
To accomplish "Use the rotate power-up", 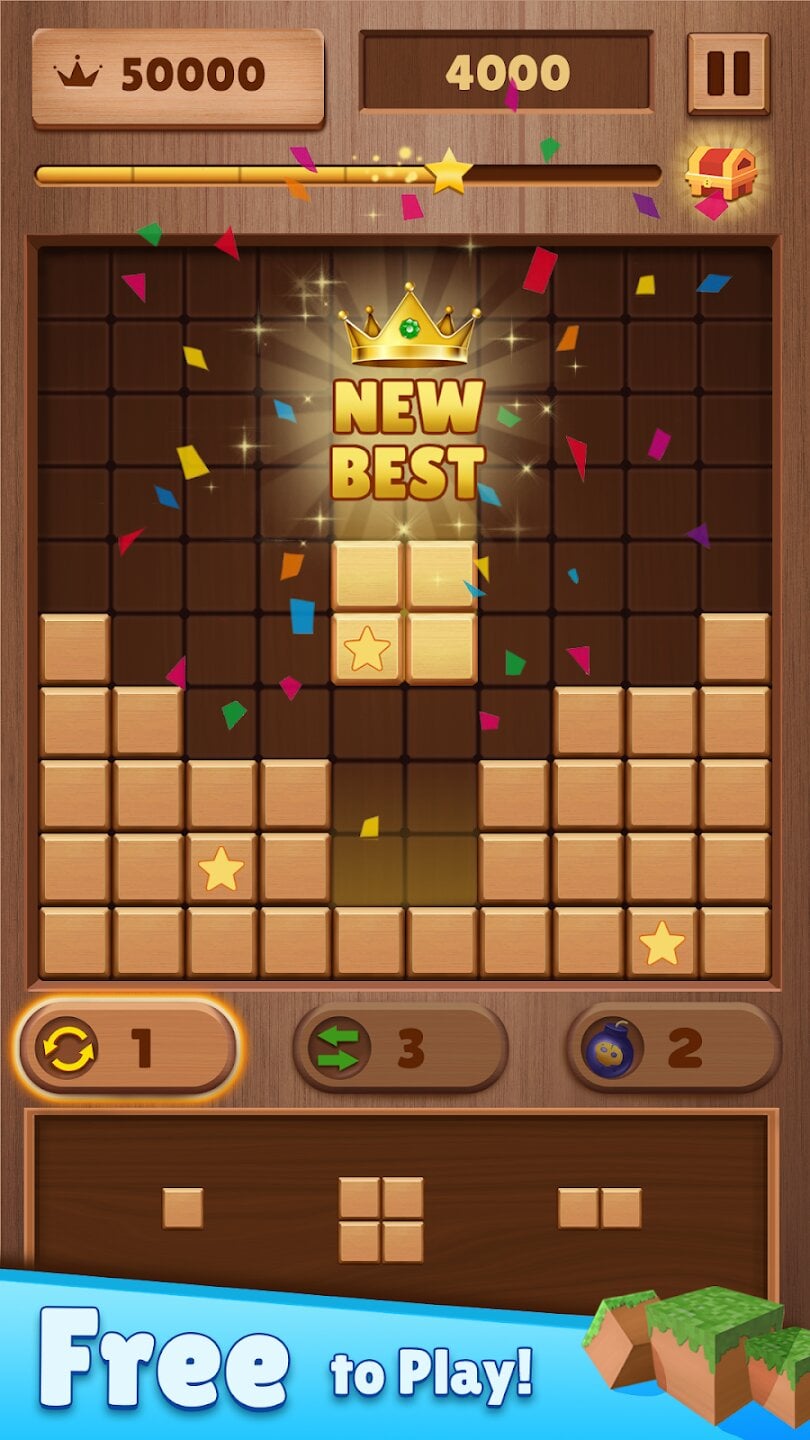I will point(128,1048).
